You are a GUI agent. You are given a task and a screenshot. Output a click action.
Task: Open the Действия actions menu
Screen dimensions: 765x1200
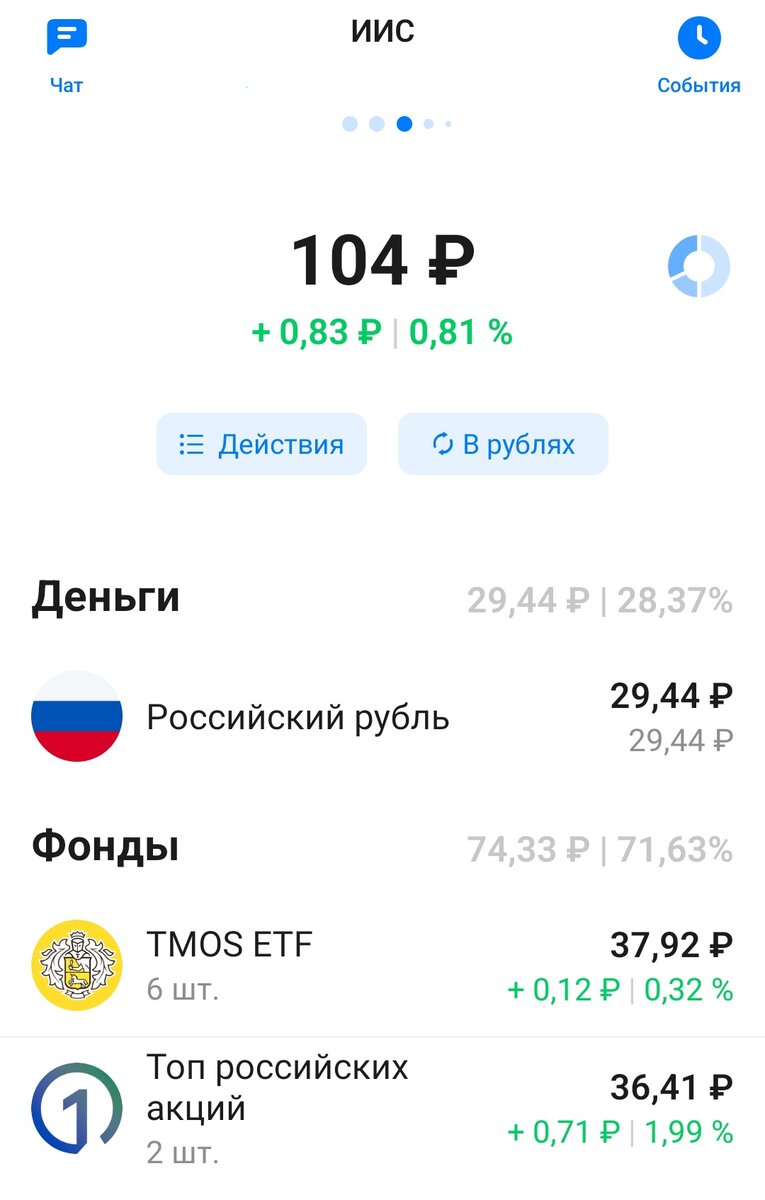click(x=262, y=444)
